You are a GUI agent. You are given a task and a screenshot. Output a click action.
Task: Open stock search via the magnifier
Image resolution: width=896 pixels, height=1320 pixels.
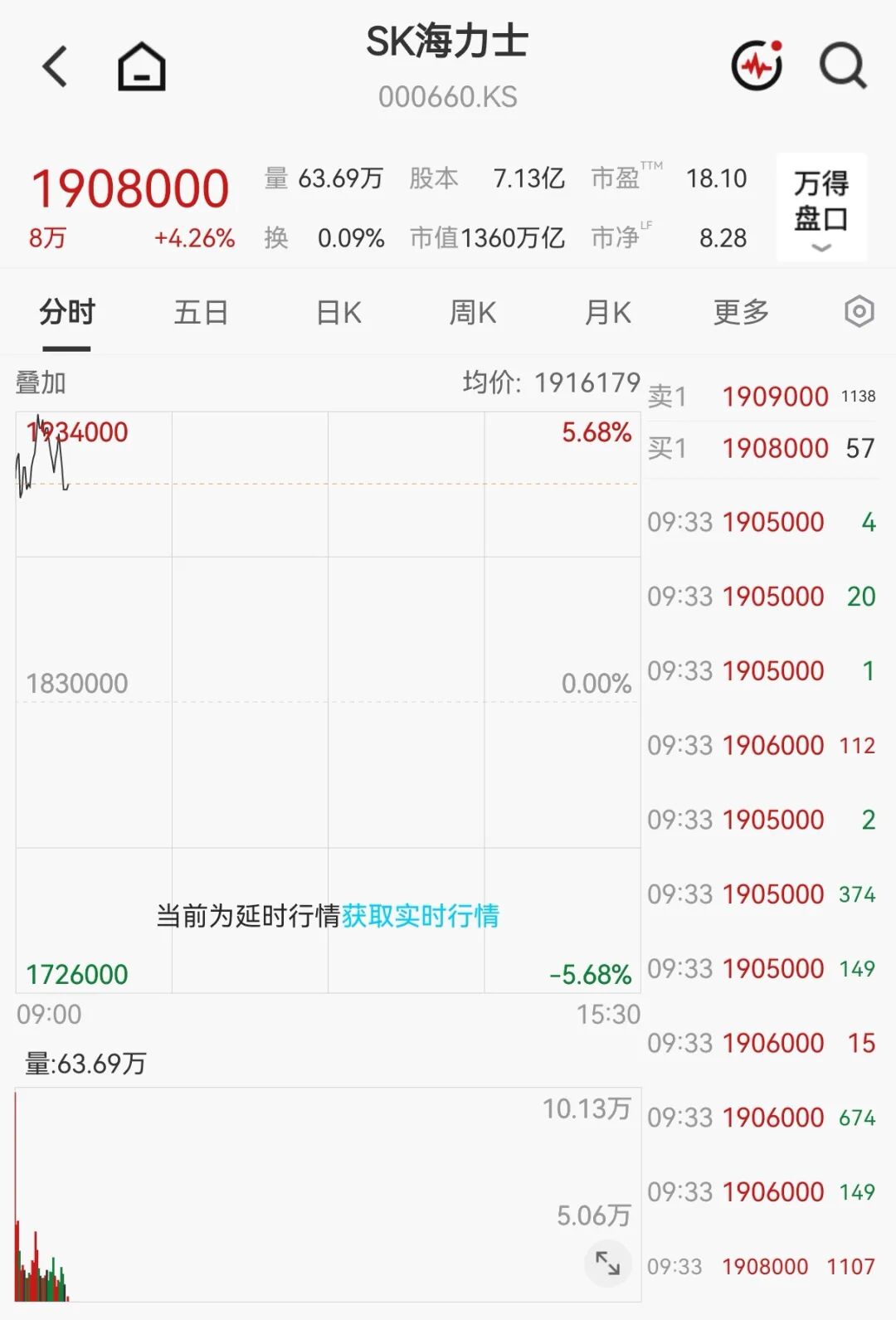tap(843, 65)
